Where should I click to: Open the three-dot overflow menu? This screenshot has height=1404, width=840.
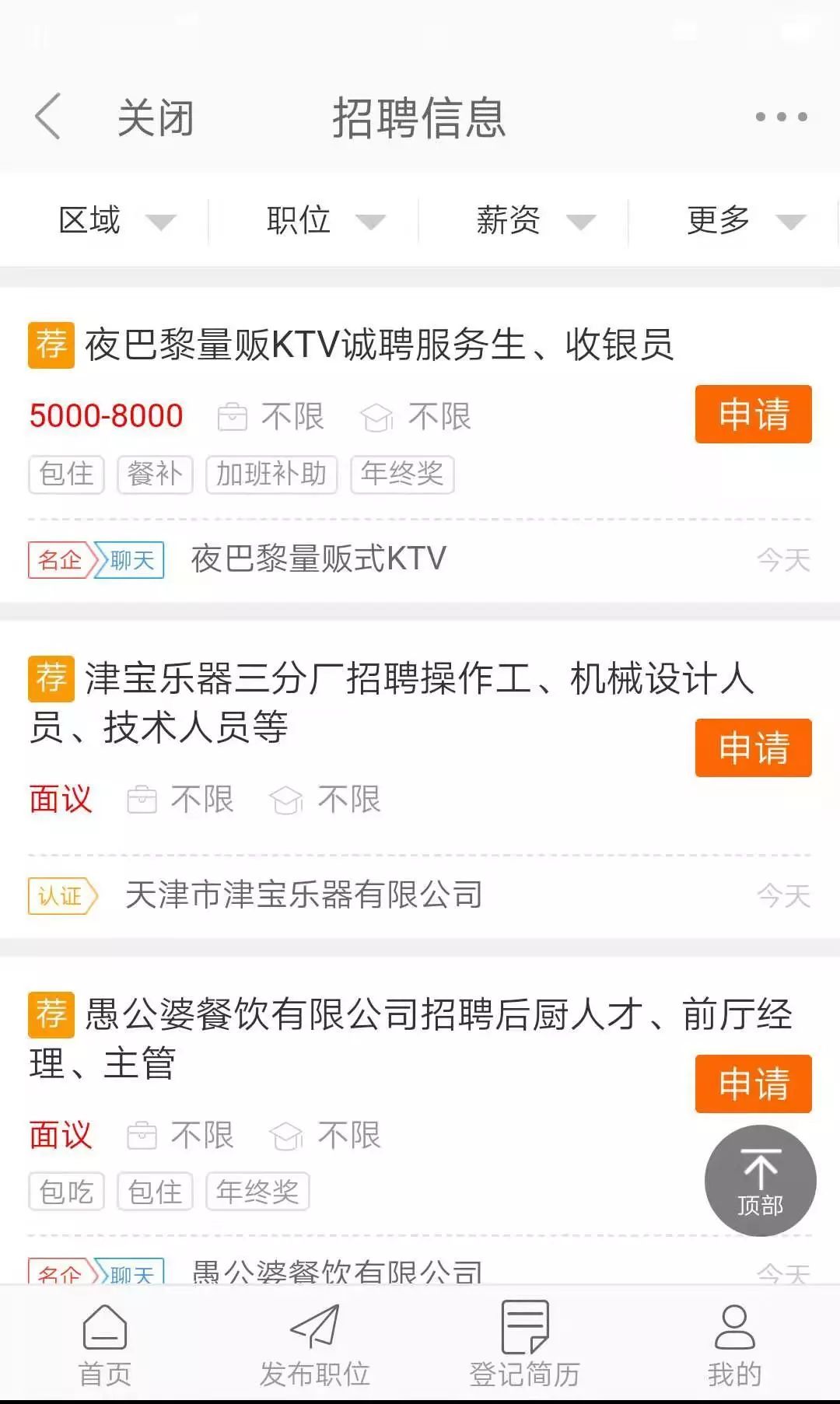(x=782, y=117)
